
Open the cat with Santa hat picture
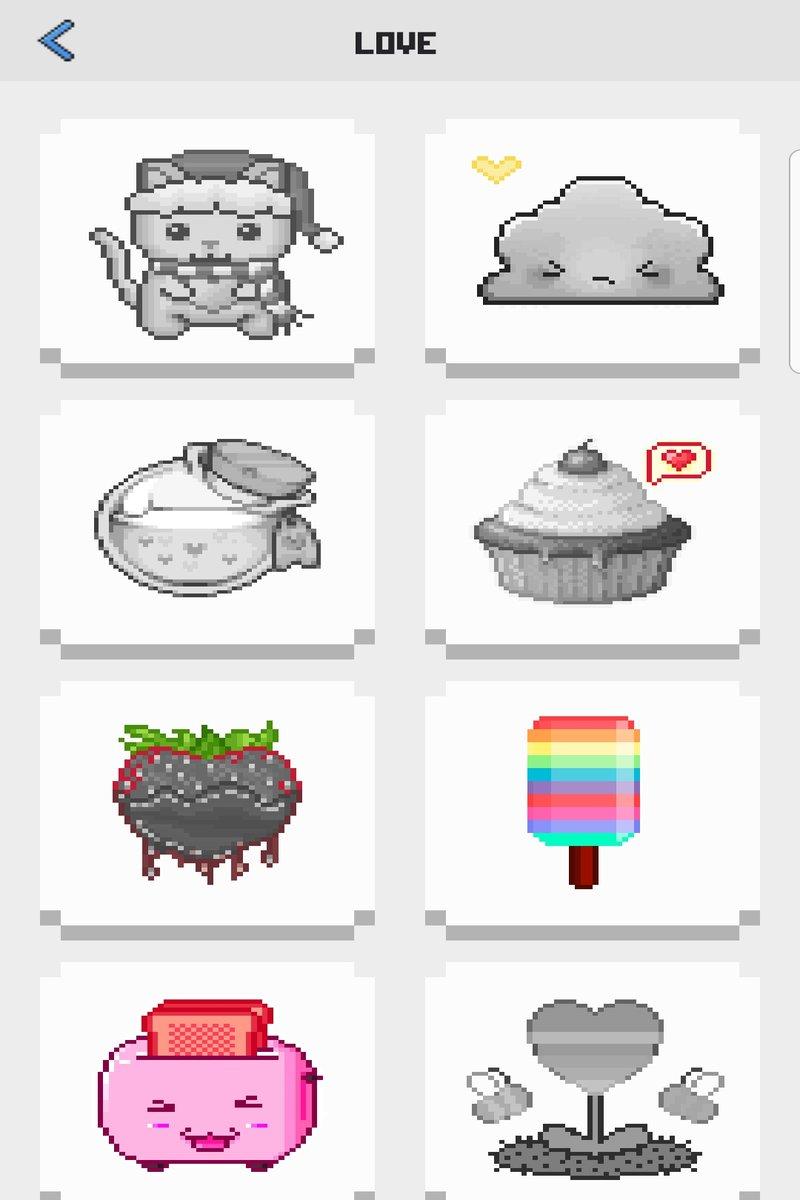tap(208, 243)
